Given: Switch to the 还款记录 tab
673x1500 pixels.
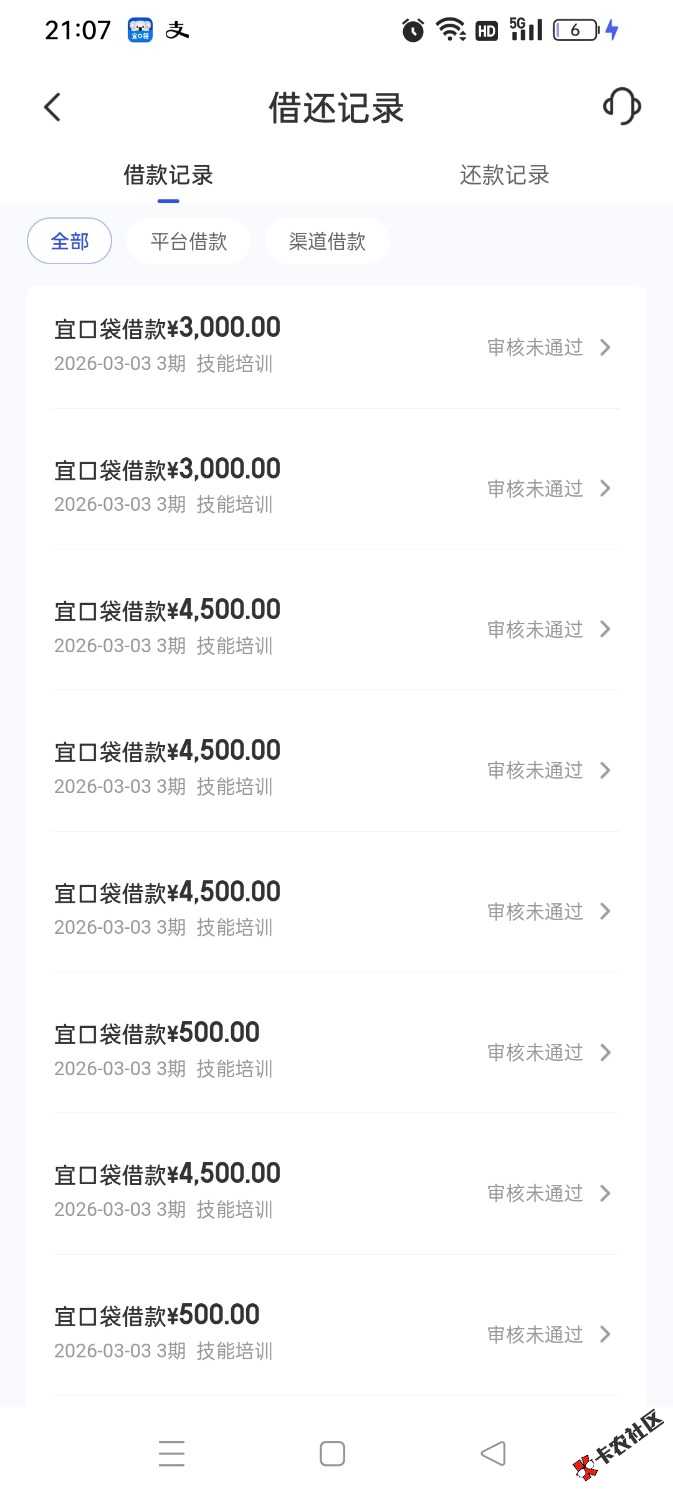Looking at the screenshot, I should 504,175.
